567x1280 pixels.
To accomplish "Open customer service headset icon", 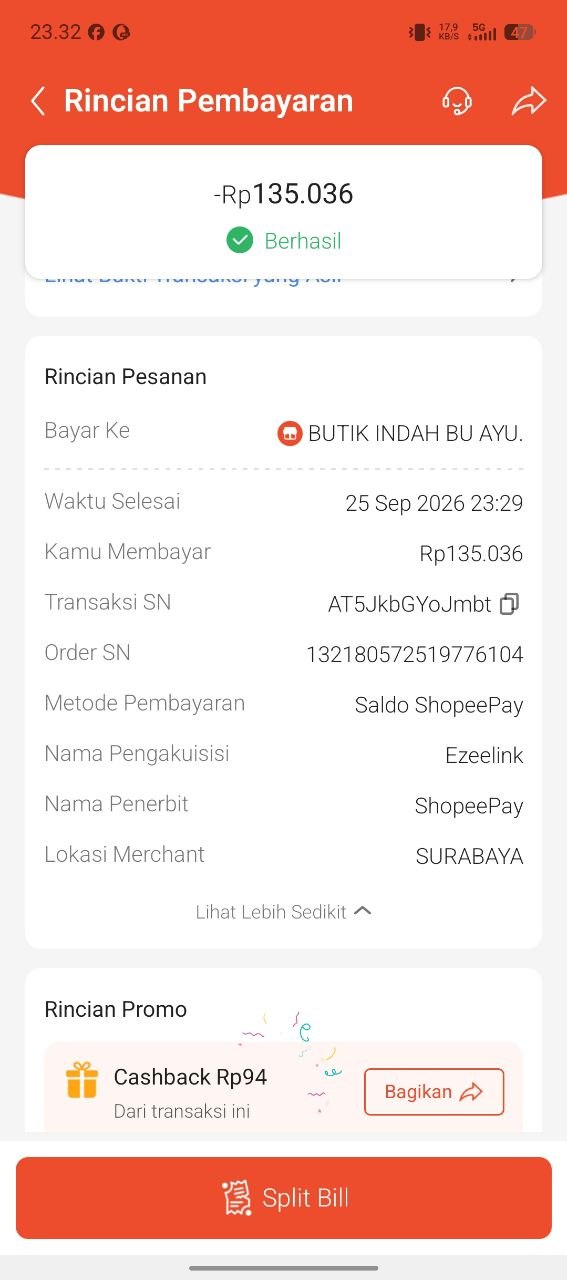I will click(457, 101).
